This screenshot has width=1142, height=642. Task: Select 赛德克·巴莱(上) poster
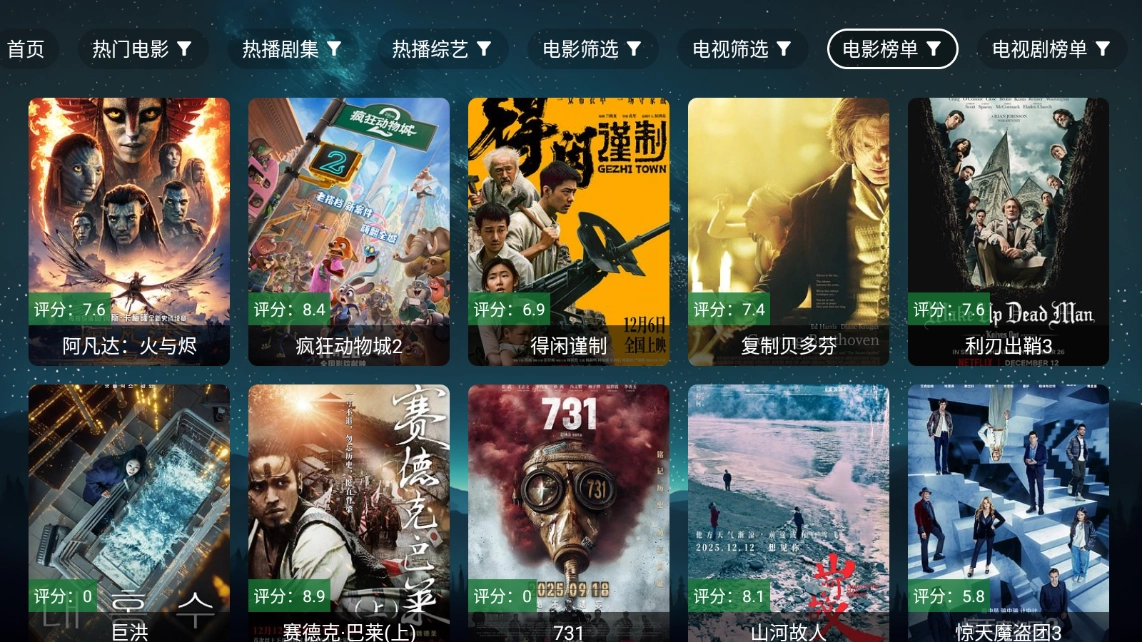click(349, 512)
